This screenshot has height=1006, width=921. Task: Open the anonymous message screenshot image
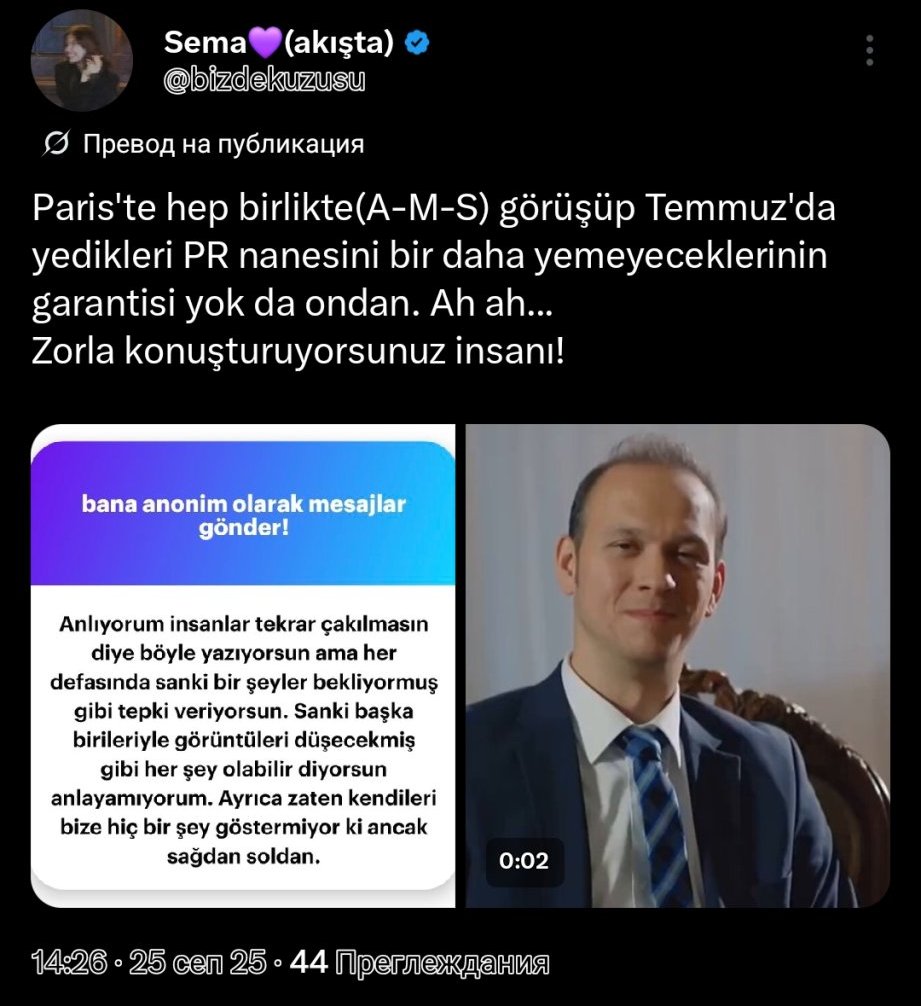(243, 666)
